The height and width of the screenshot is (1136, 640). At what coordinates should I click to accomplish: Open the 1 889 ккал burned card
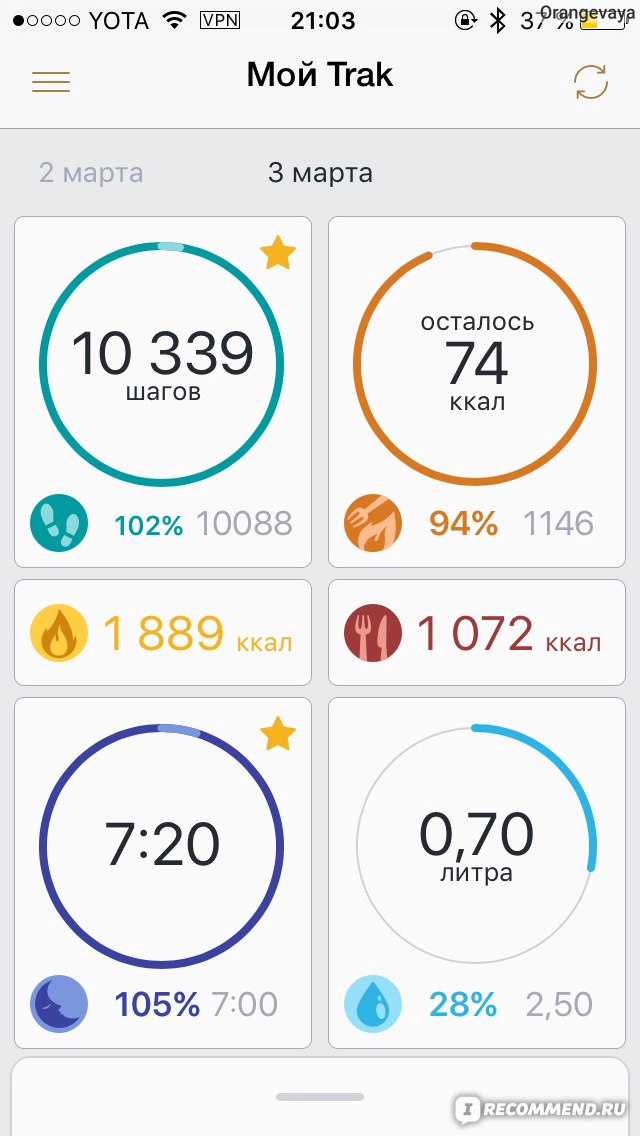(x=163, y=632)
